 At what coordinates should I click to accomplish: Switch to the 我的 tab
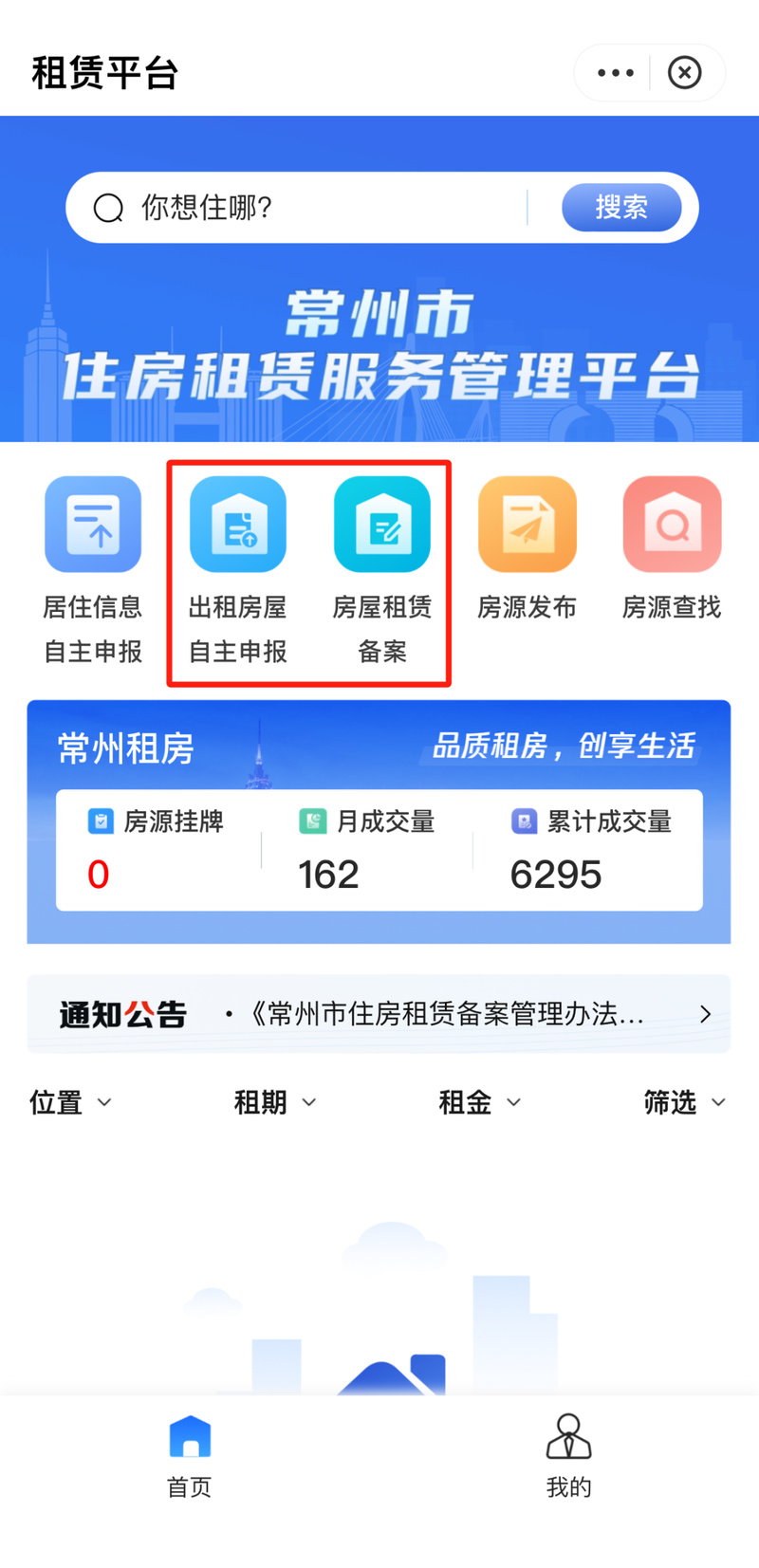[x=569, y=1456]
